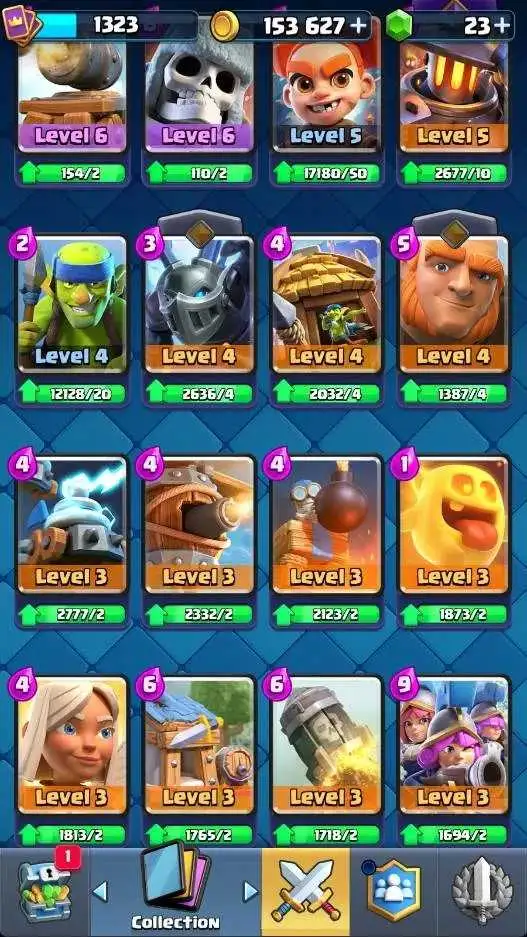The image size is (527, 937).
Task: Open the Level 3 Tesla card
Action: click(72, 525)
